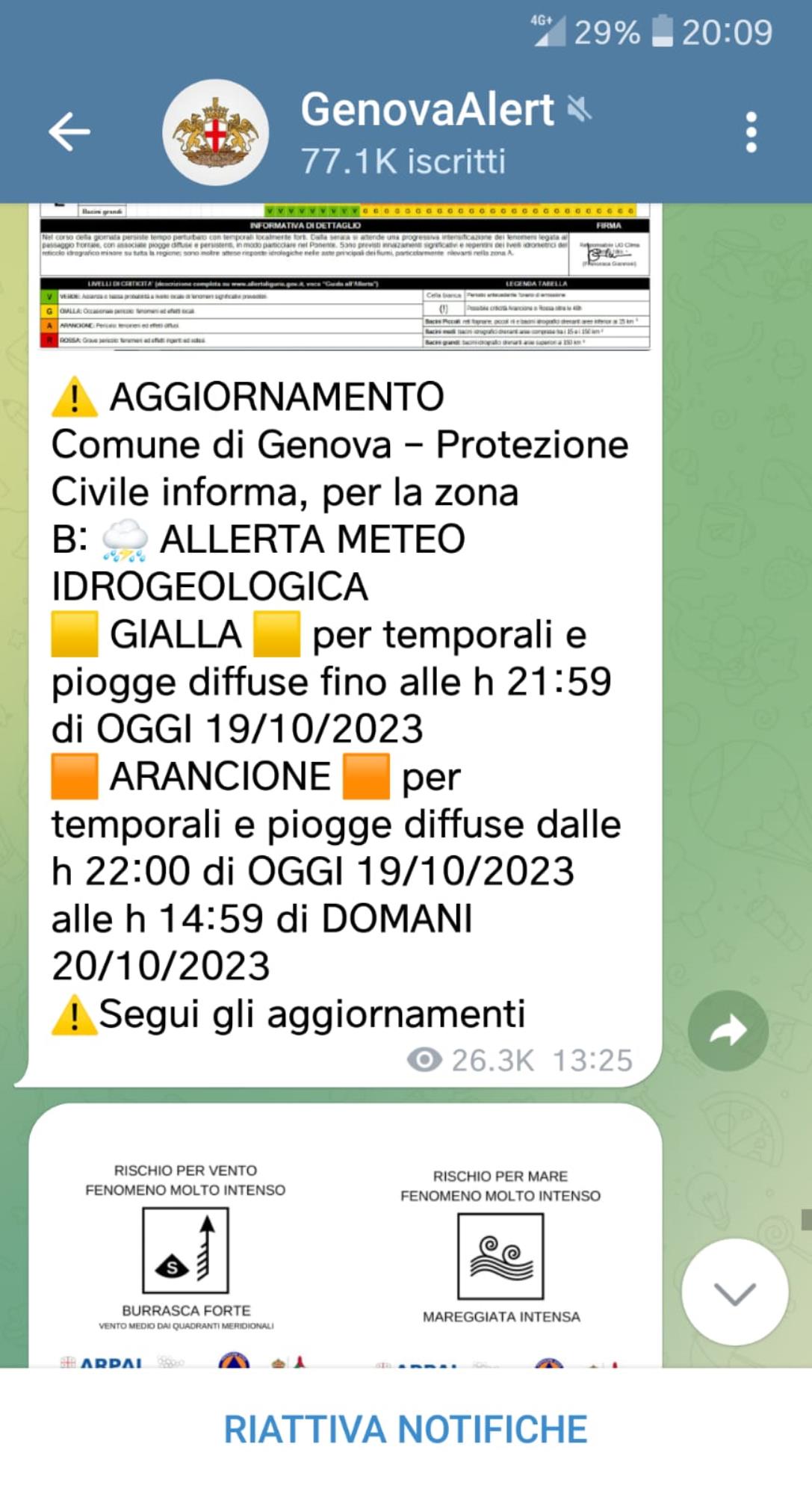Viewport: 812px width, 1494px height.
Task: Tap RIATTIVA NOTIFICHE to unmute the channel
Action: point(406,1429)
